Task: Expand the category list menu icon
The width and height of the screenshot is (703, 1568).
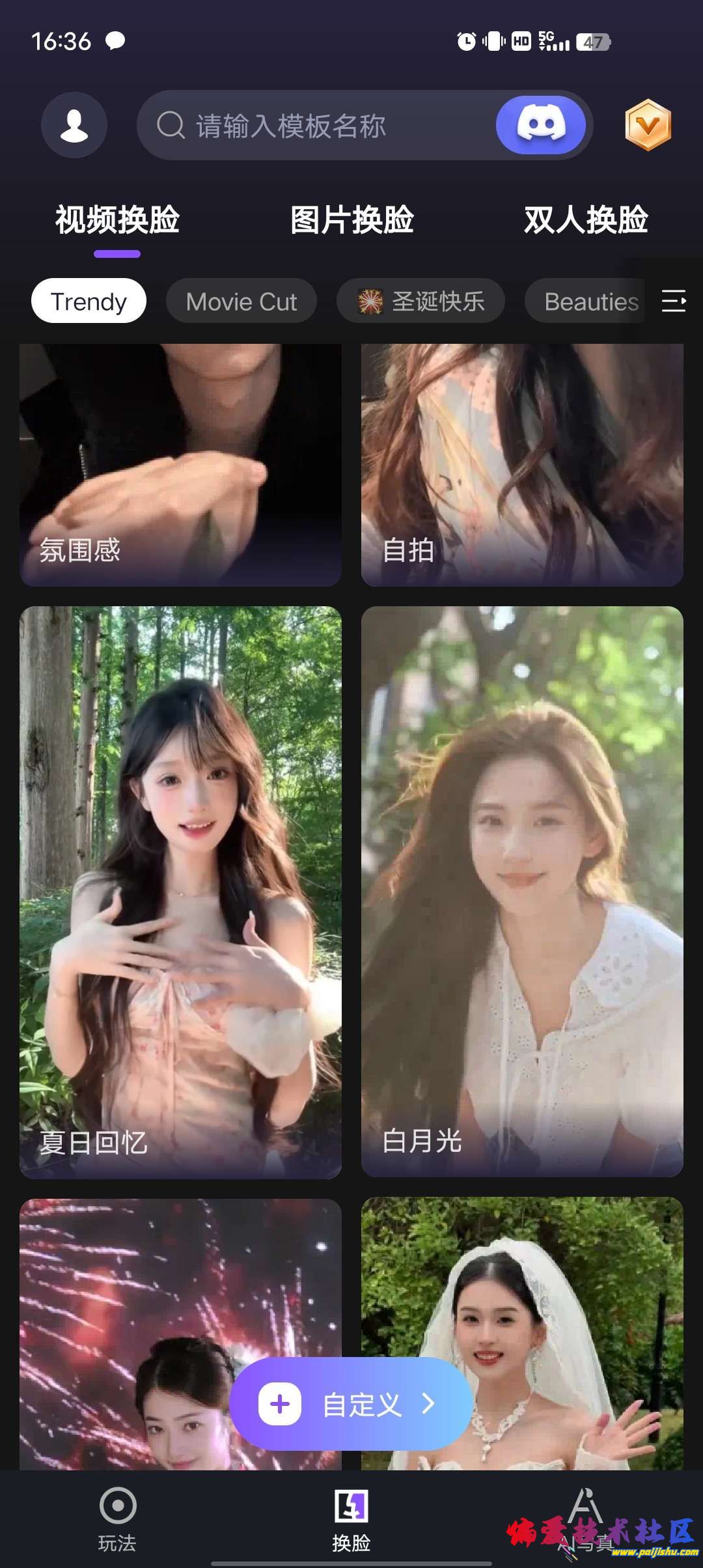Action: [x=673, y=301]
